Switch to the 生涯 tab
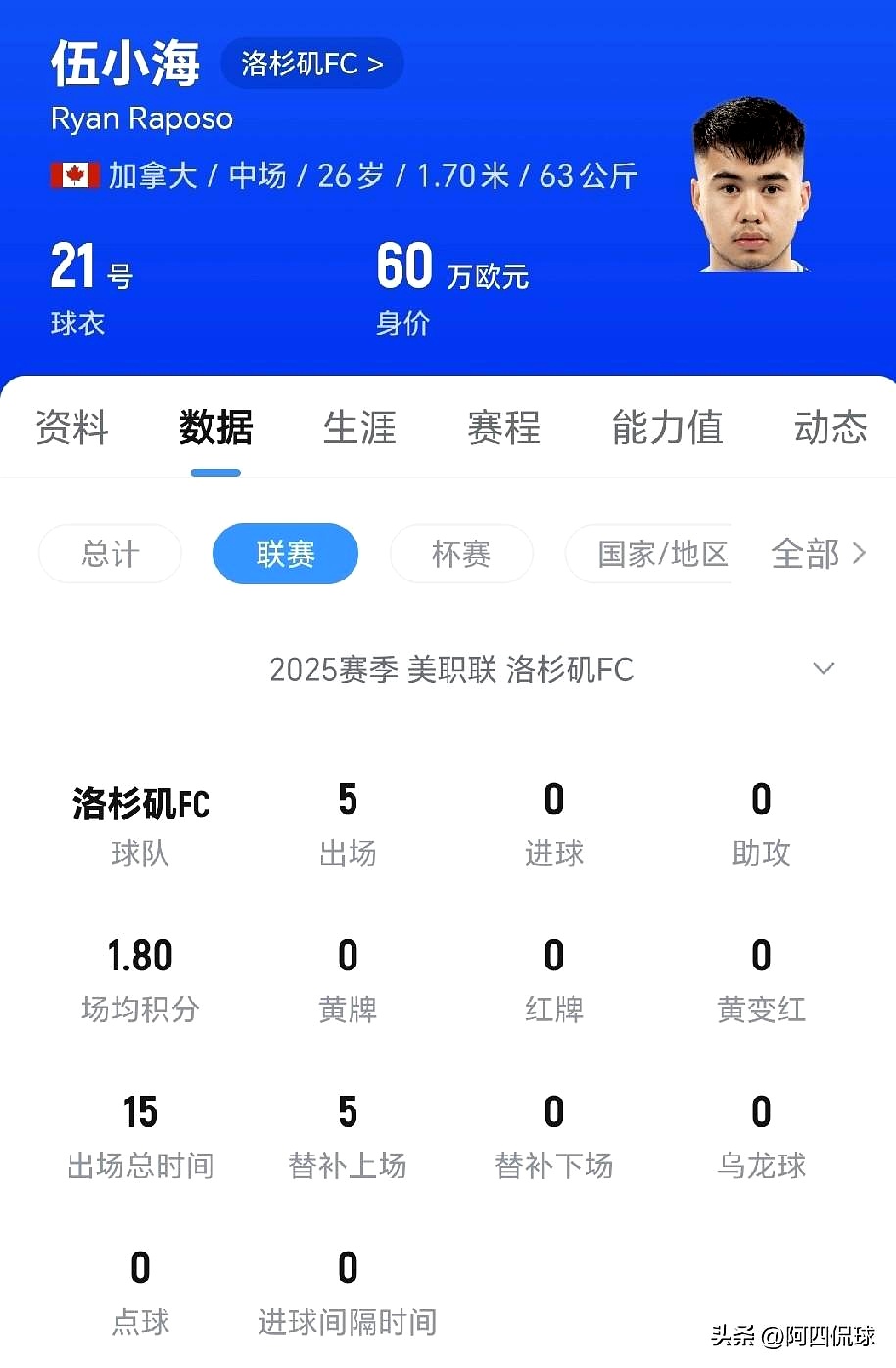 tap(359, 428)
